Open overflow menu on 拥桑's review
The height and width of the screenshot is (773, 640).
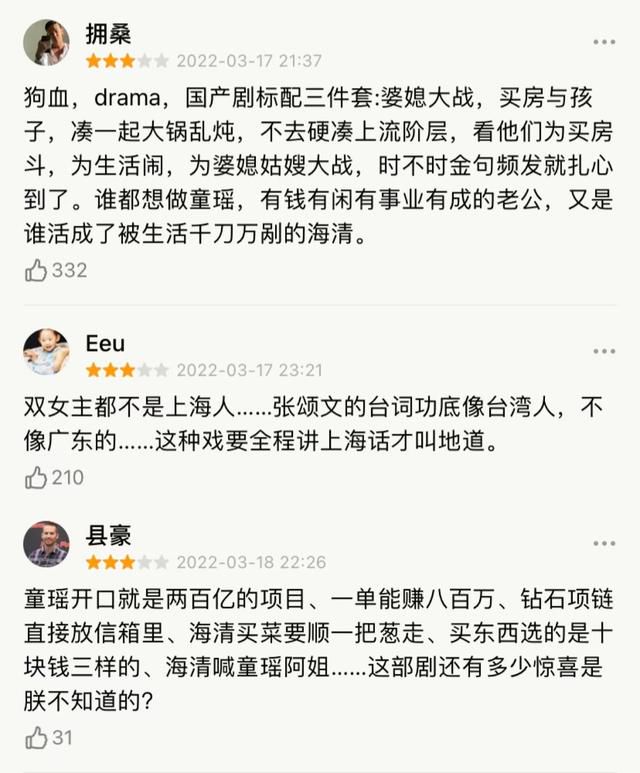click(x=604, y=42)
